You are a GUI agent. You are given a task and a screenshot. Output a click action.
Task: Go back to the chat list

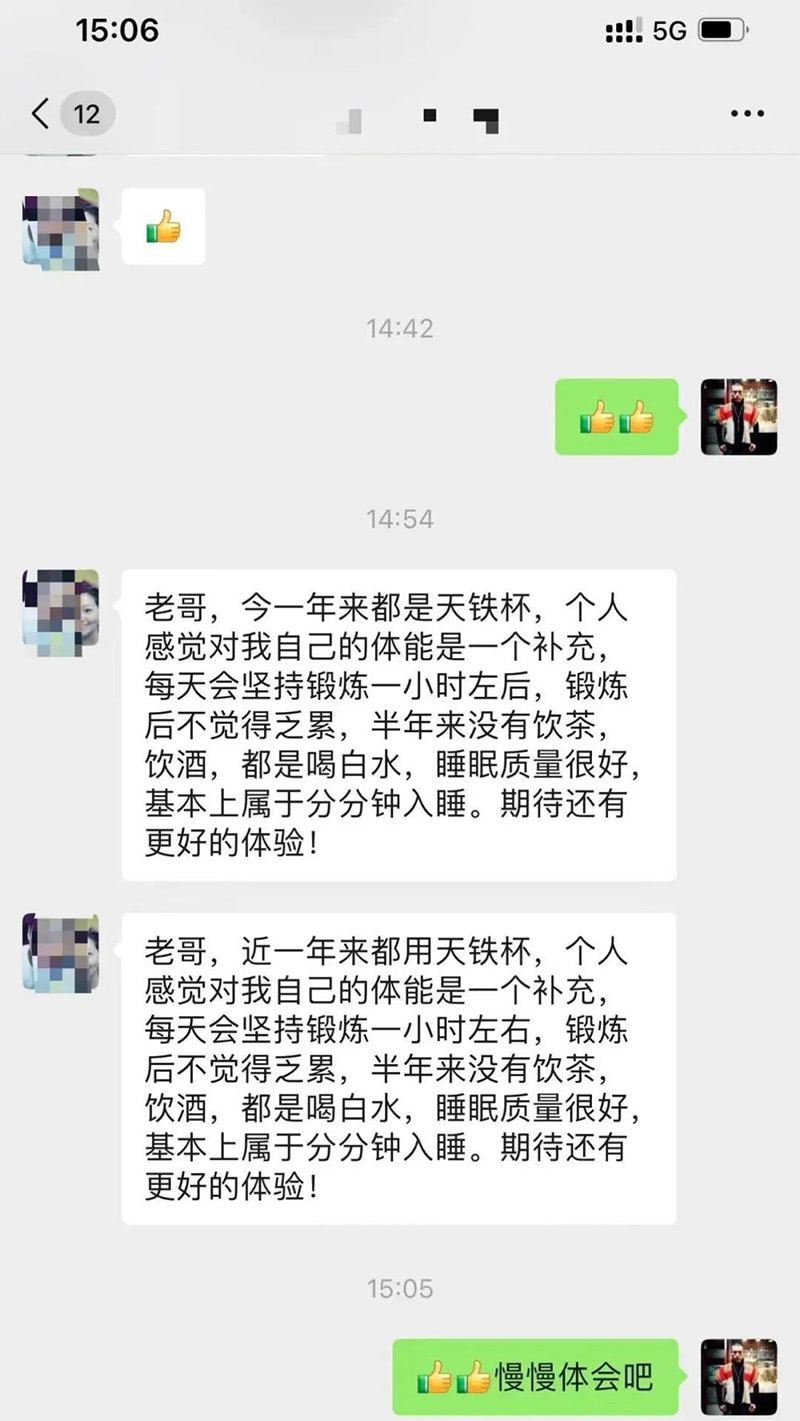[40, 113]
